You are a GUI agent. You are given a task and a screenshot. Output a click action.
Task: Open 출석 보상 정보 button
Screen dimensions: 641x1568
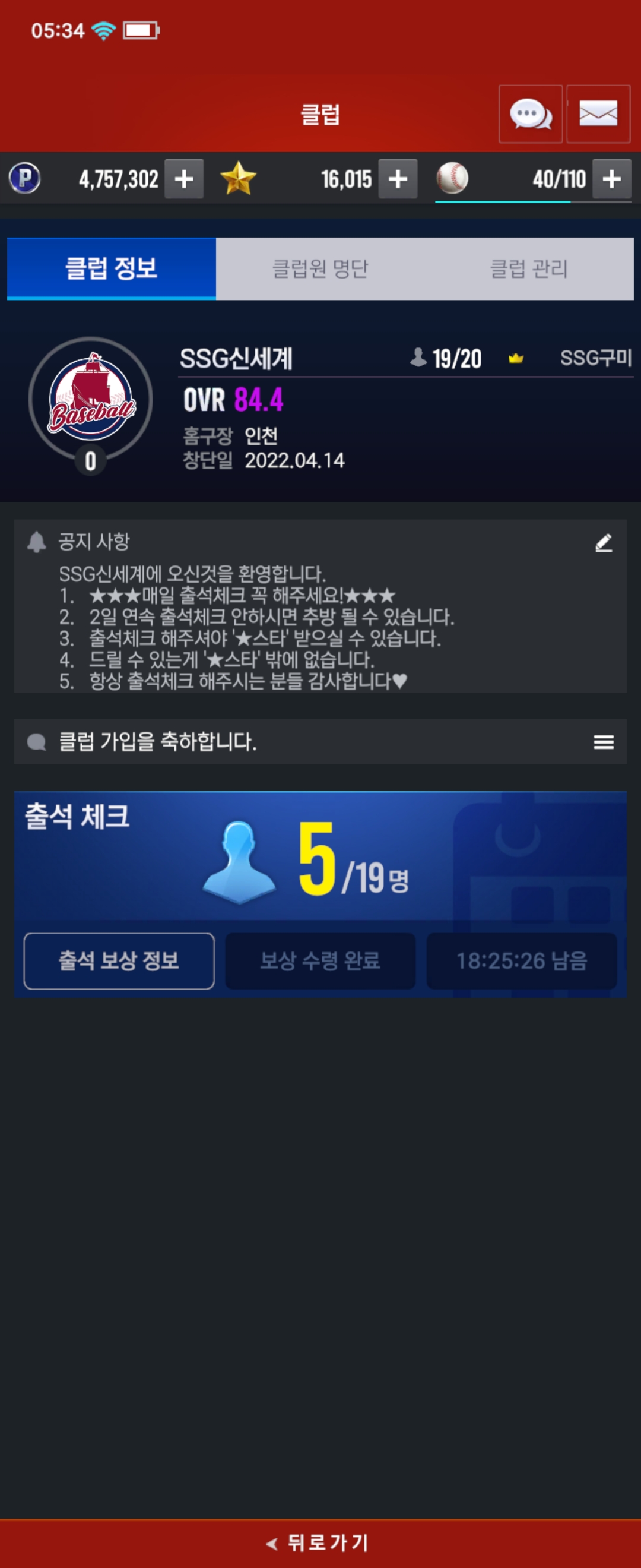click(x=119, y=960)
